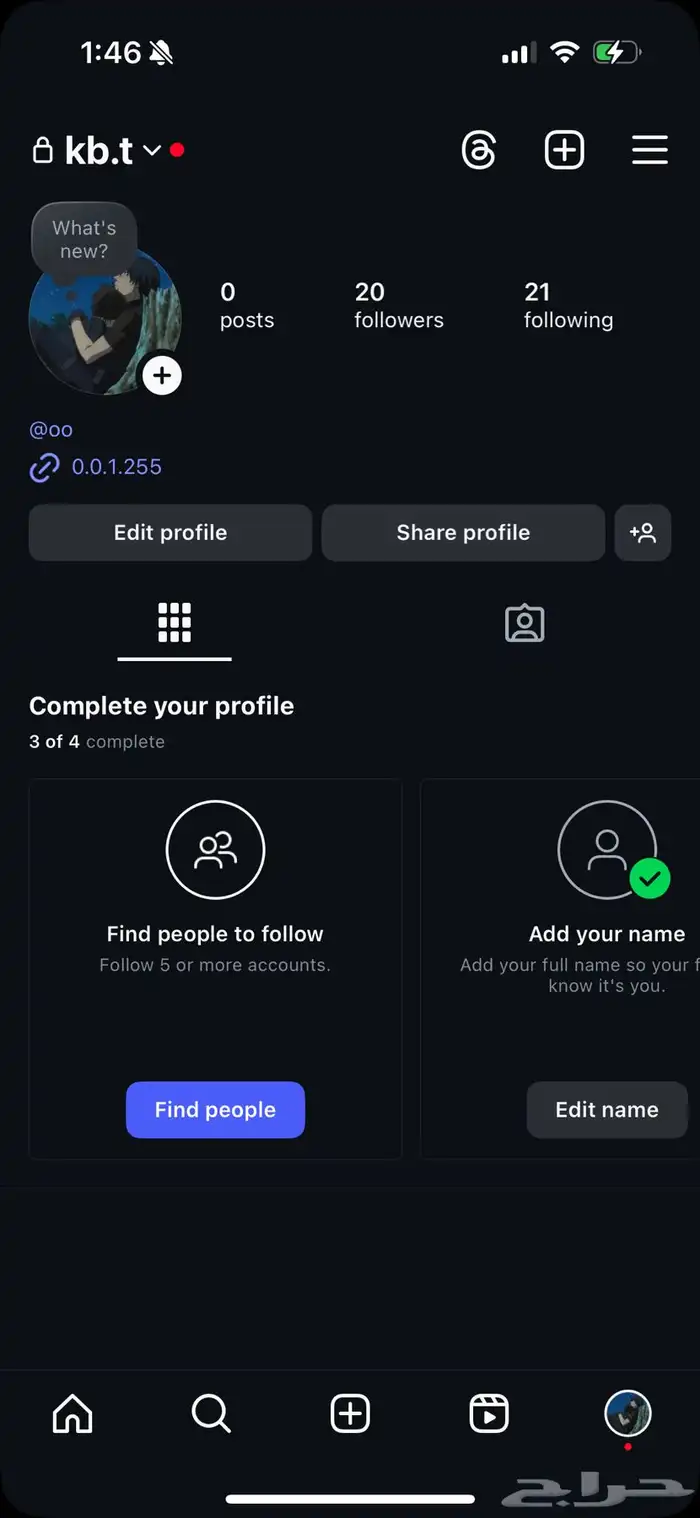Switch to the posts grid tab
The image size is (700, 1518).
pyautogui.click(x=174, y=623)
